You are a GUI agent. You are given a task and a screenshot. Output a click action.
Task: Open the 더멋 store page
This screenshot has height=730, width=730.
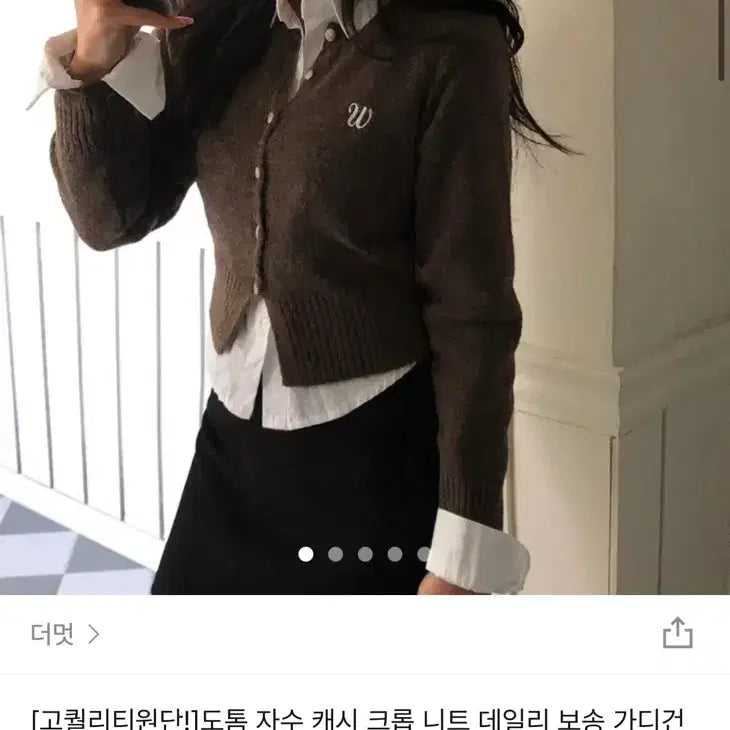click(x=64, y=634)
